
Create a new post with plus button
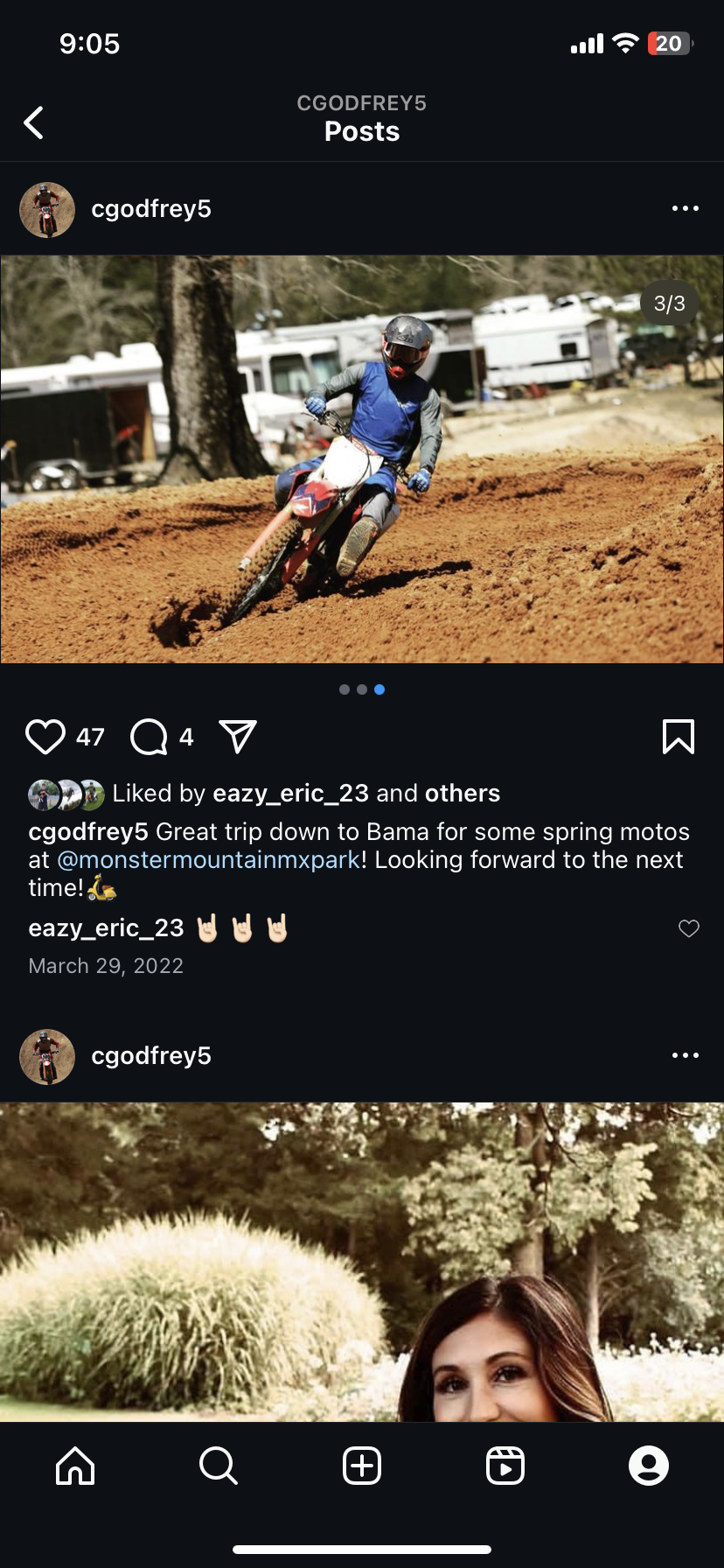(362, 1466)
